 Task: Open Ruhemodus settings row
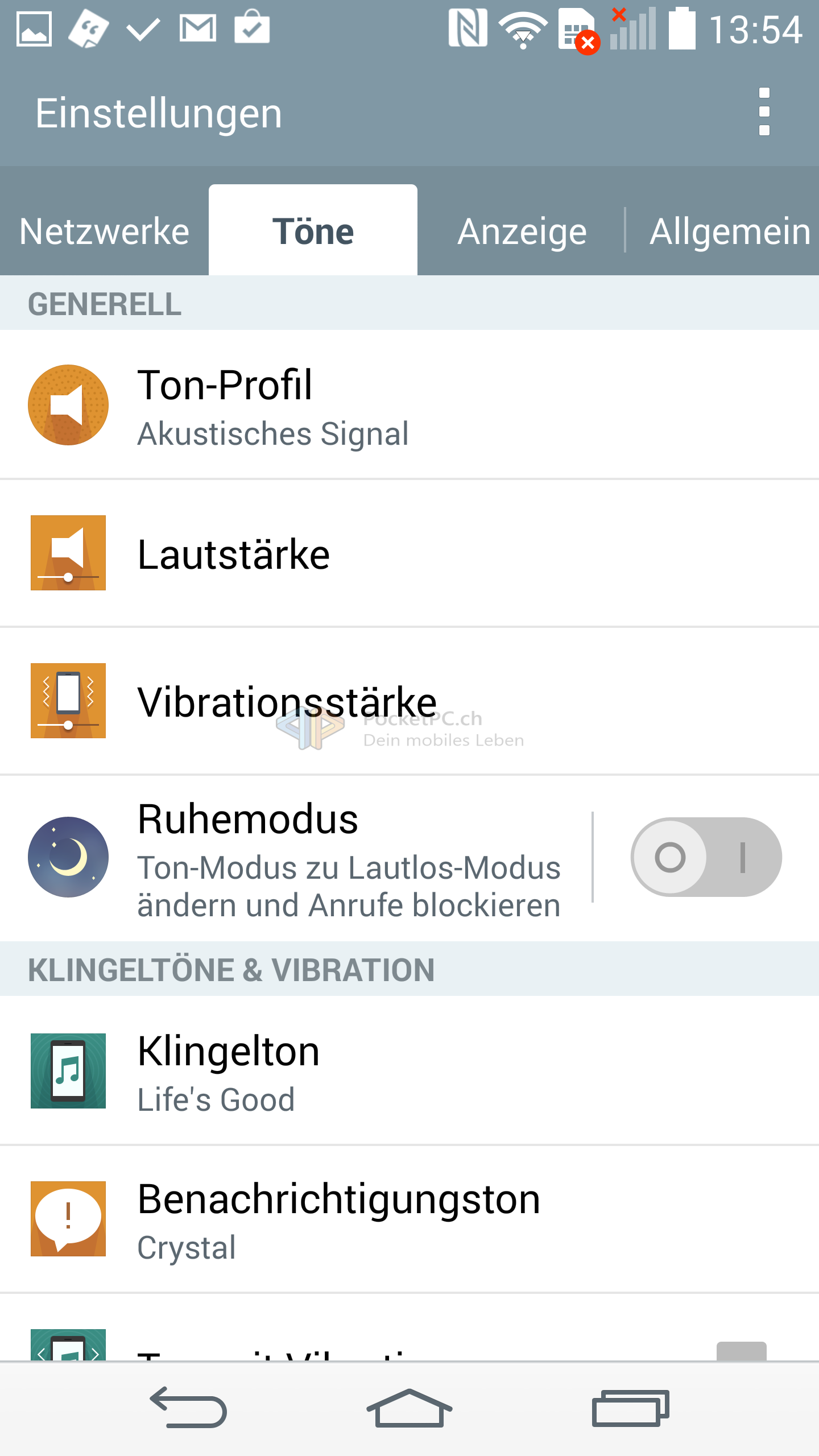pos(296,858)
